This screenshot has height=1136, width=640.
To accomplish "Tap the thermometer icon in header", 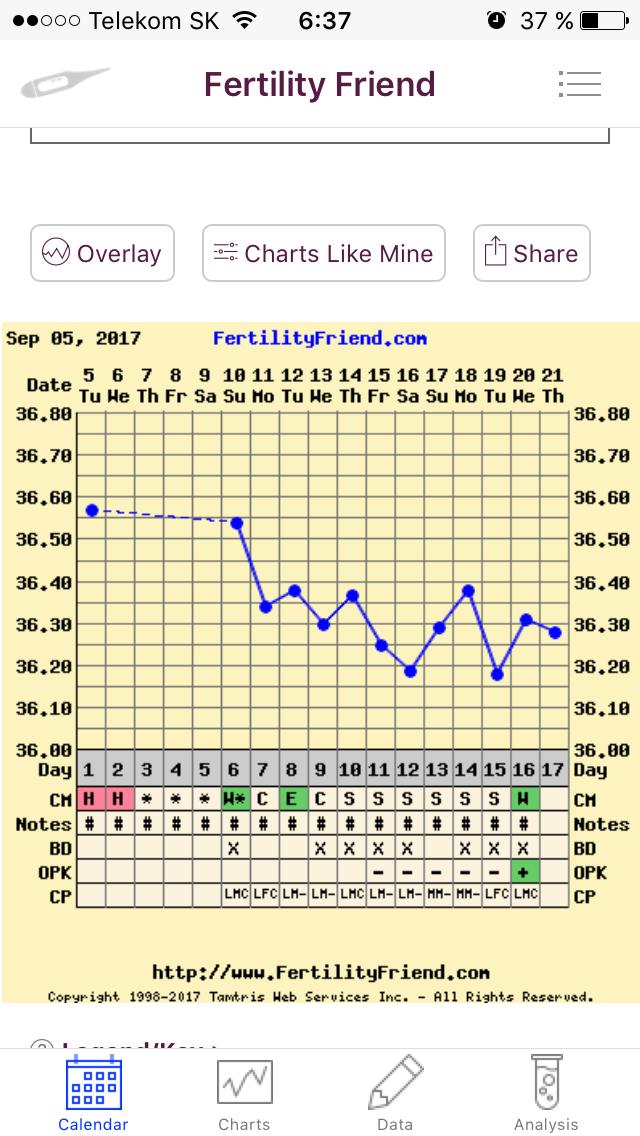I will (65, 84).
